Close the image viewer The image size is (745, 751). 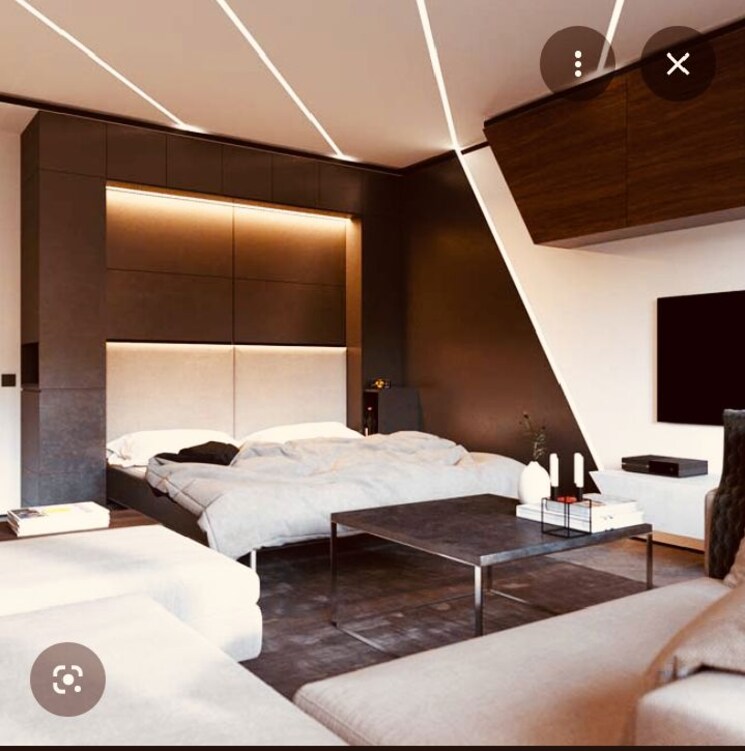[677, 64]
